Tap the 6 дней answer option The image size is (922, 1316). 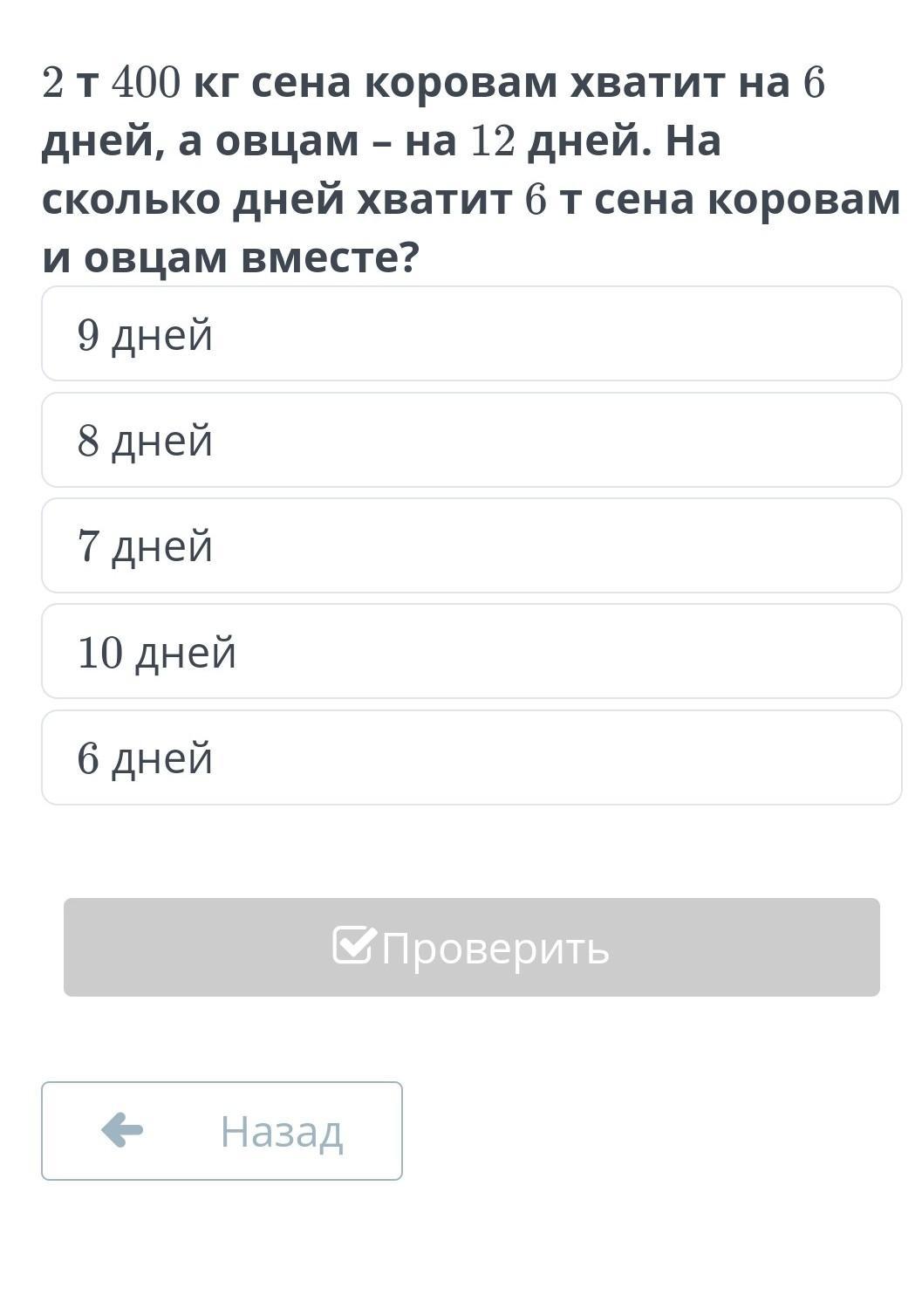click(471, 757)
